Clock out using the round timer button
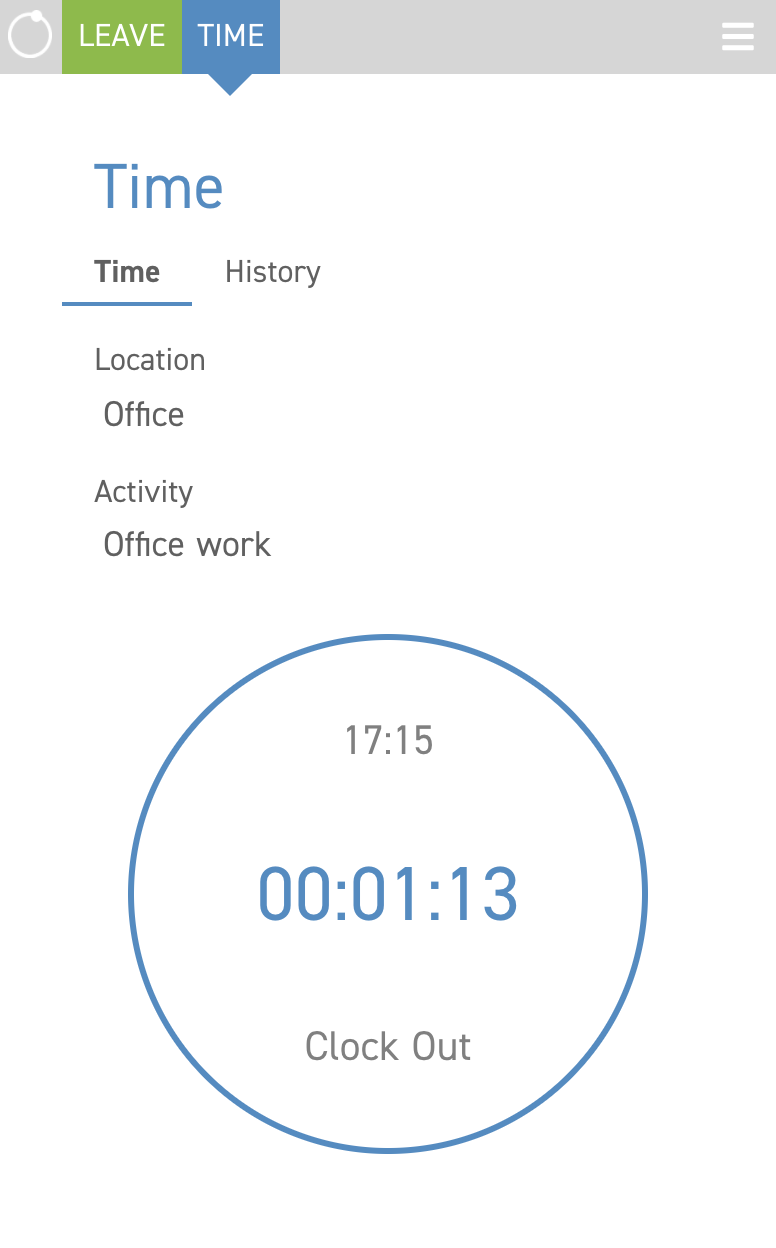The width and height of the screenshot is (776, 1248). [x=388, y=893]
